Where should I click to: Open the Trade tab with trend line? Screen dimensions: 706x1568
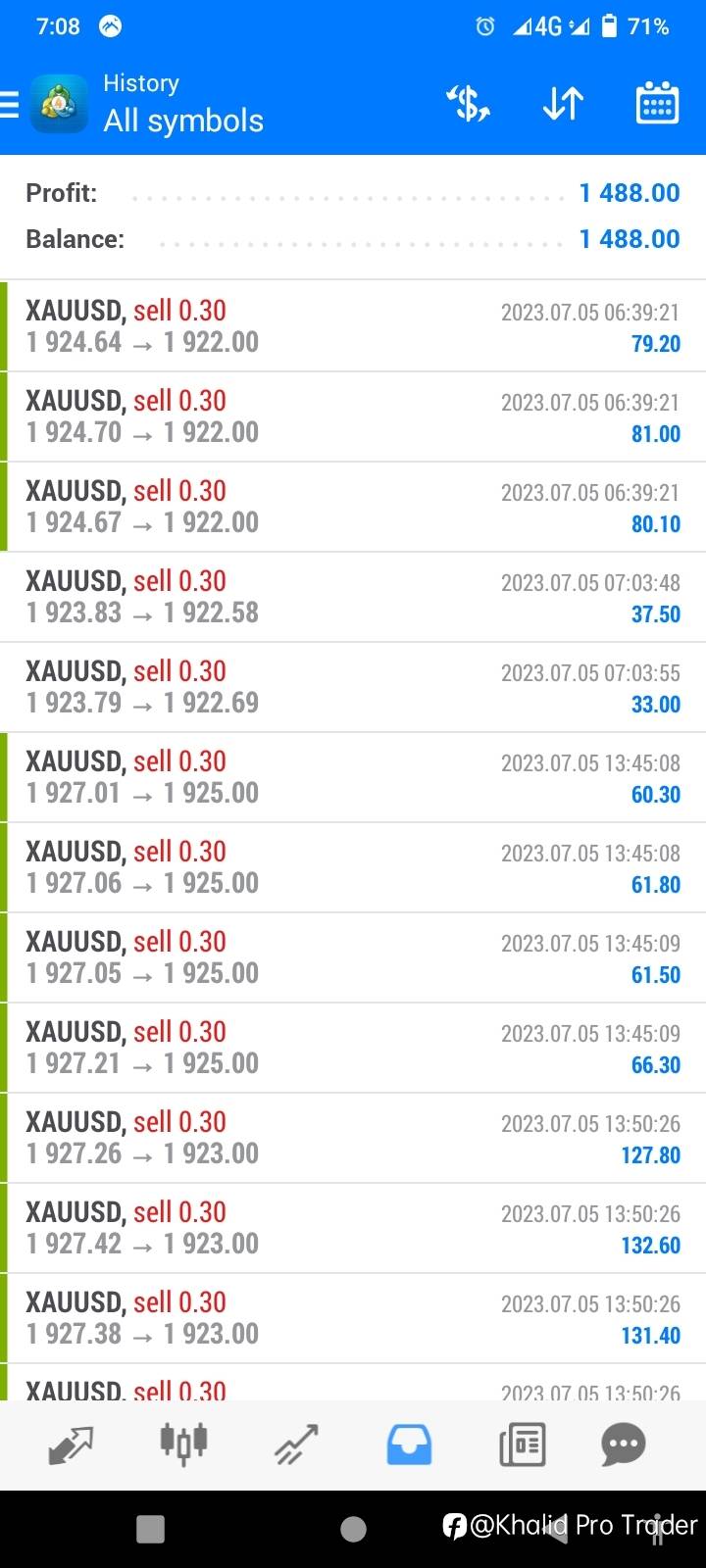pyautogui.click(x=296, y=1445)
